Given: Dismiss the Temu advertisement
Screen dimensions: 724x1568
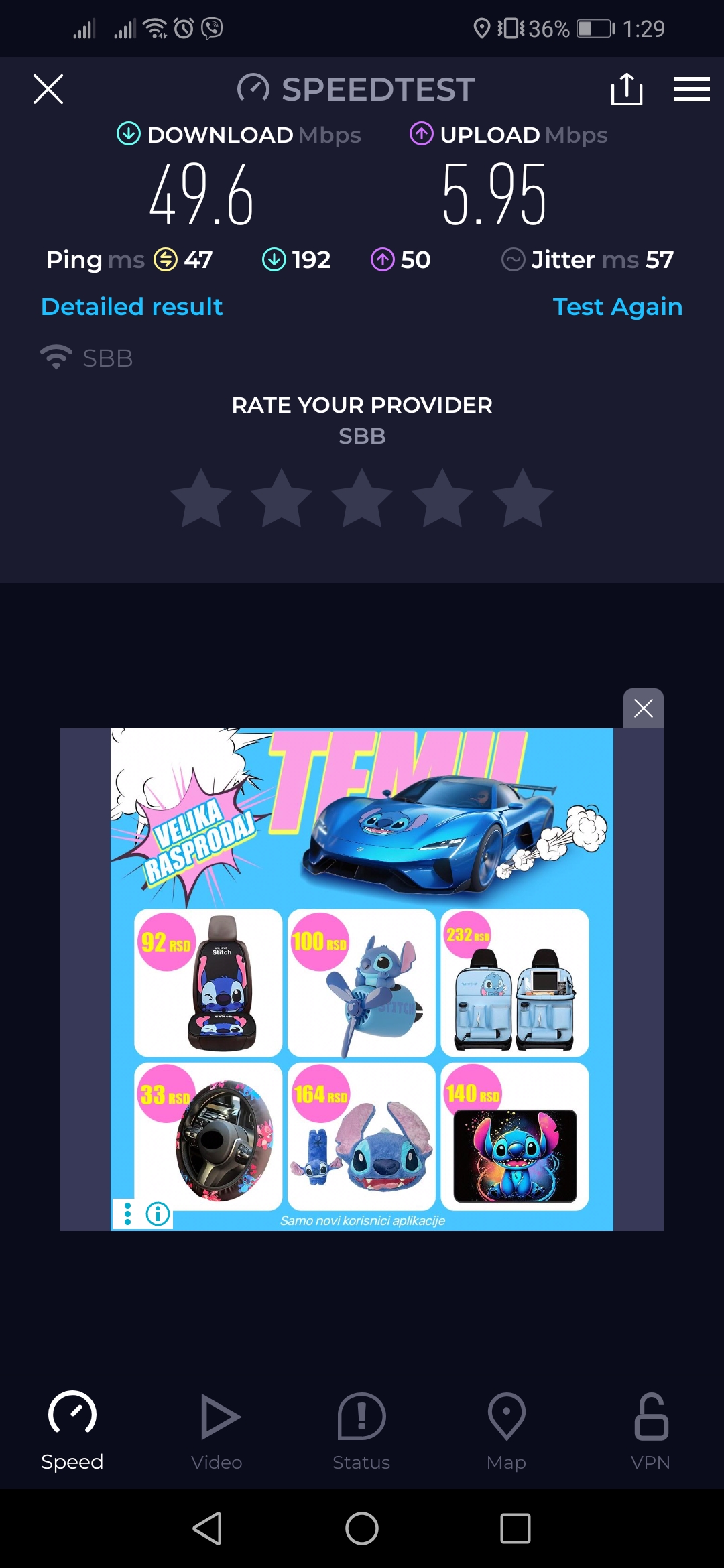Looking at the screenshot, I should coord(643,708).
